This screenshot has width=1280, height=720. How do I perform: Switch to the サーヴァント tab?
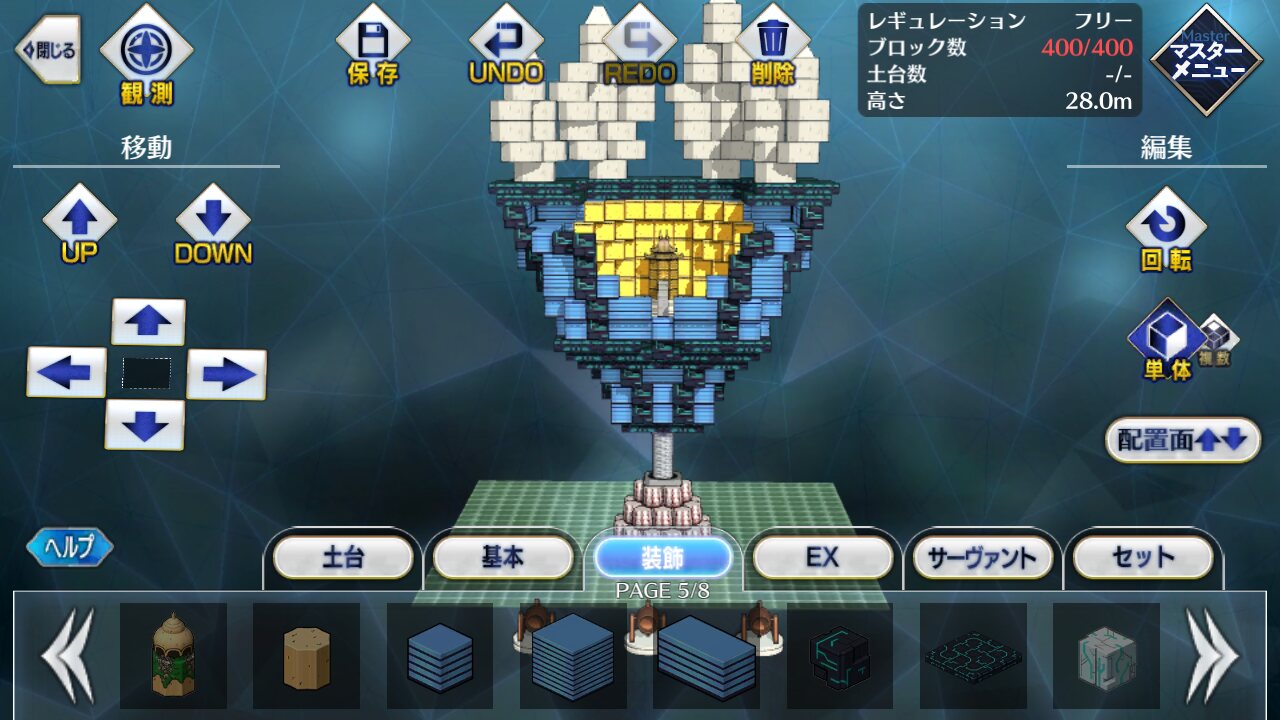coord(982,558)
